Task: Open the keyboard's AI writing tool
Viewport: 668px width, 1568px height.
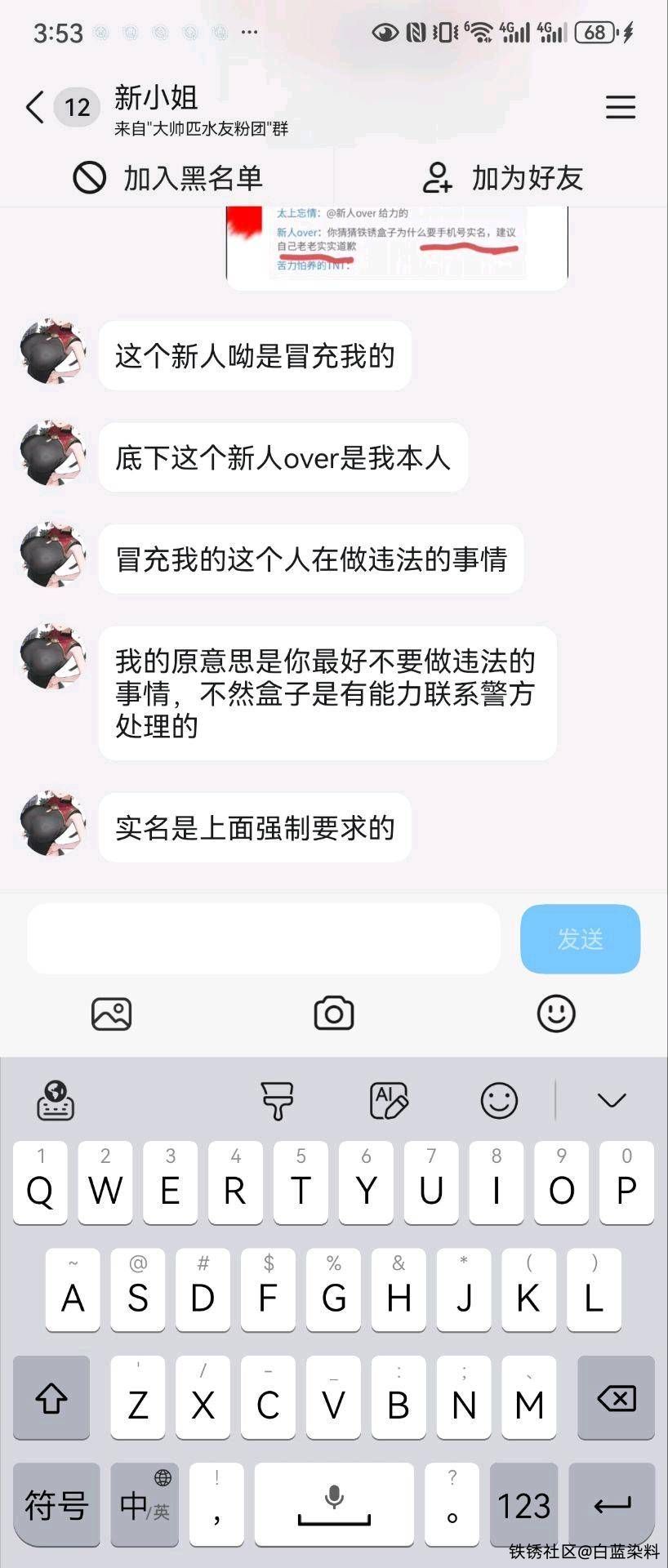Action: 389,1101
